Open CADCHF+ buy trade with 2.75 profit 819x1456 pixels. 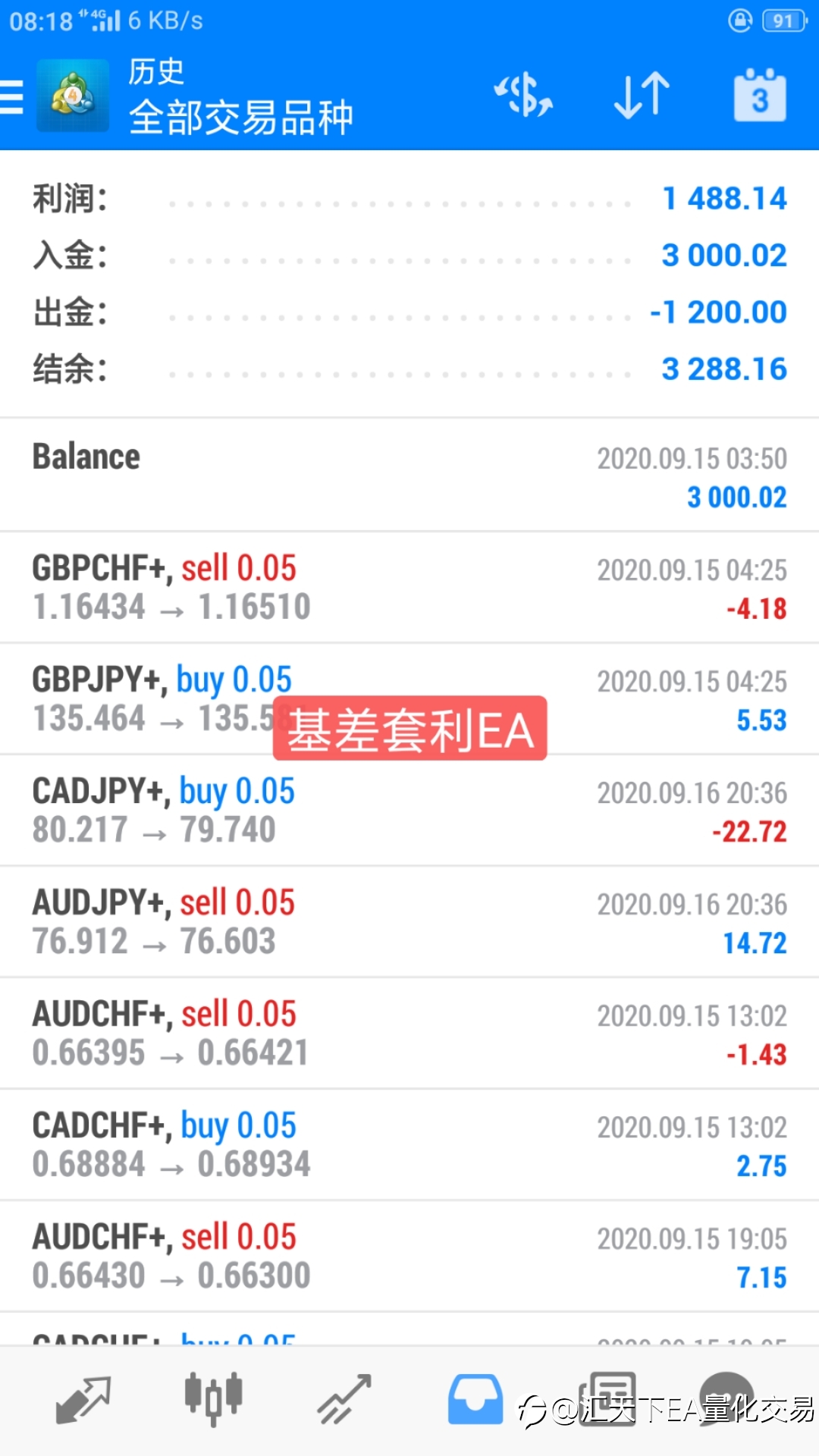(x=409, y=1145)
